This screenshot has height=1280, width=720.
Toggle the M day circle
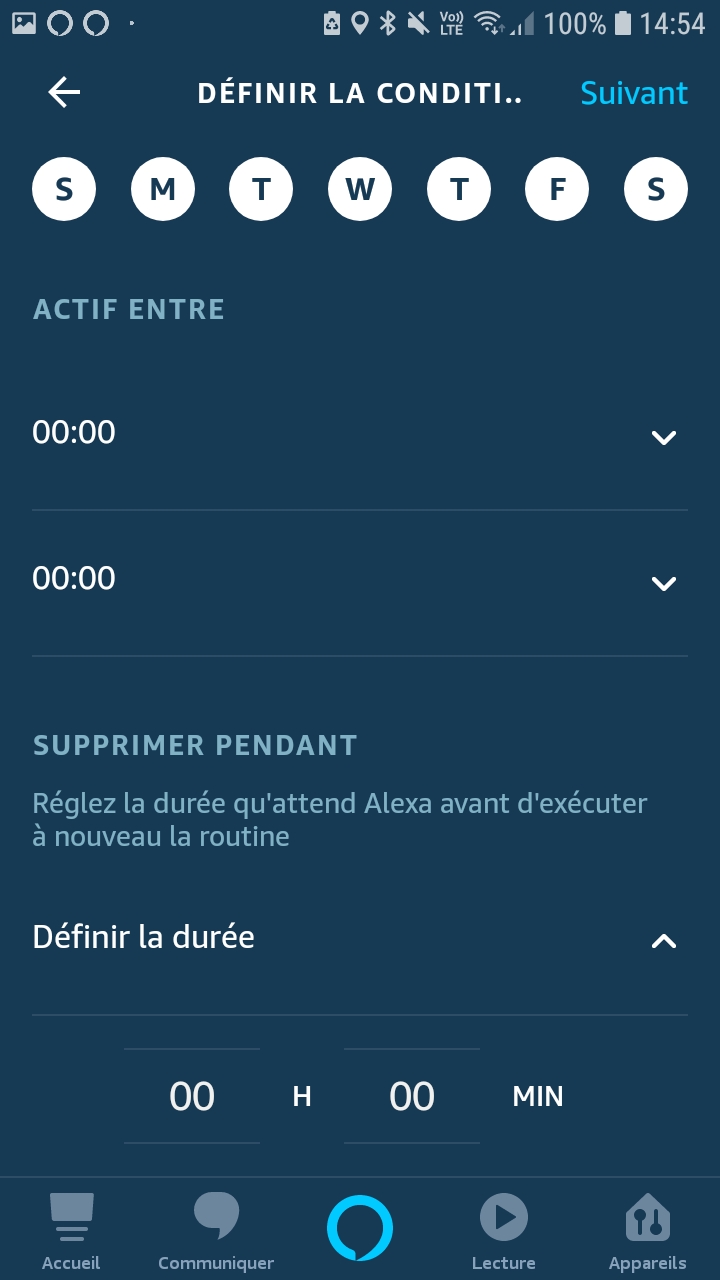tap(163, 188)
